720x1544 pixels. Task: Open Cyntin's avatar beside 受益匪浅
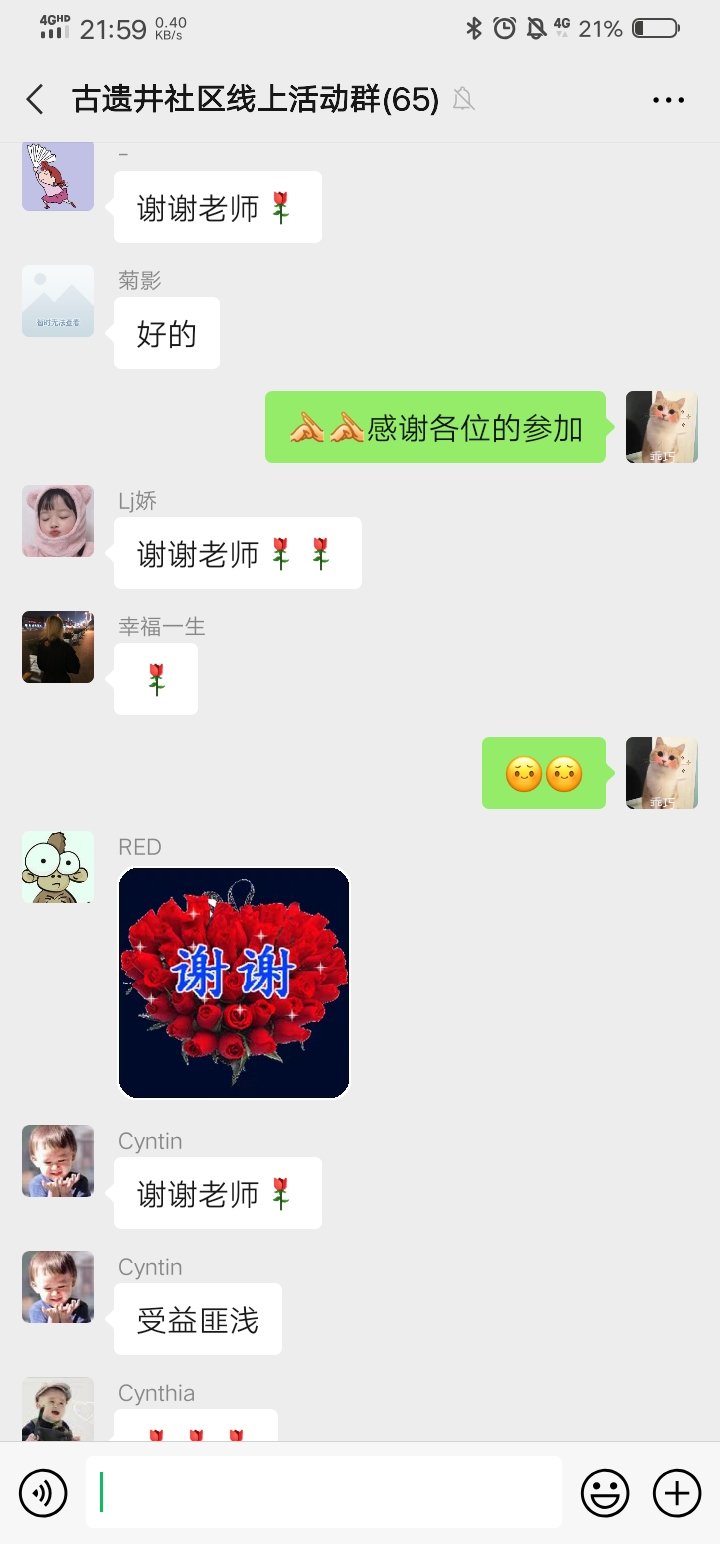point(58,1287)
